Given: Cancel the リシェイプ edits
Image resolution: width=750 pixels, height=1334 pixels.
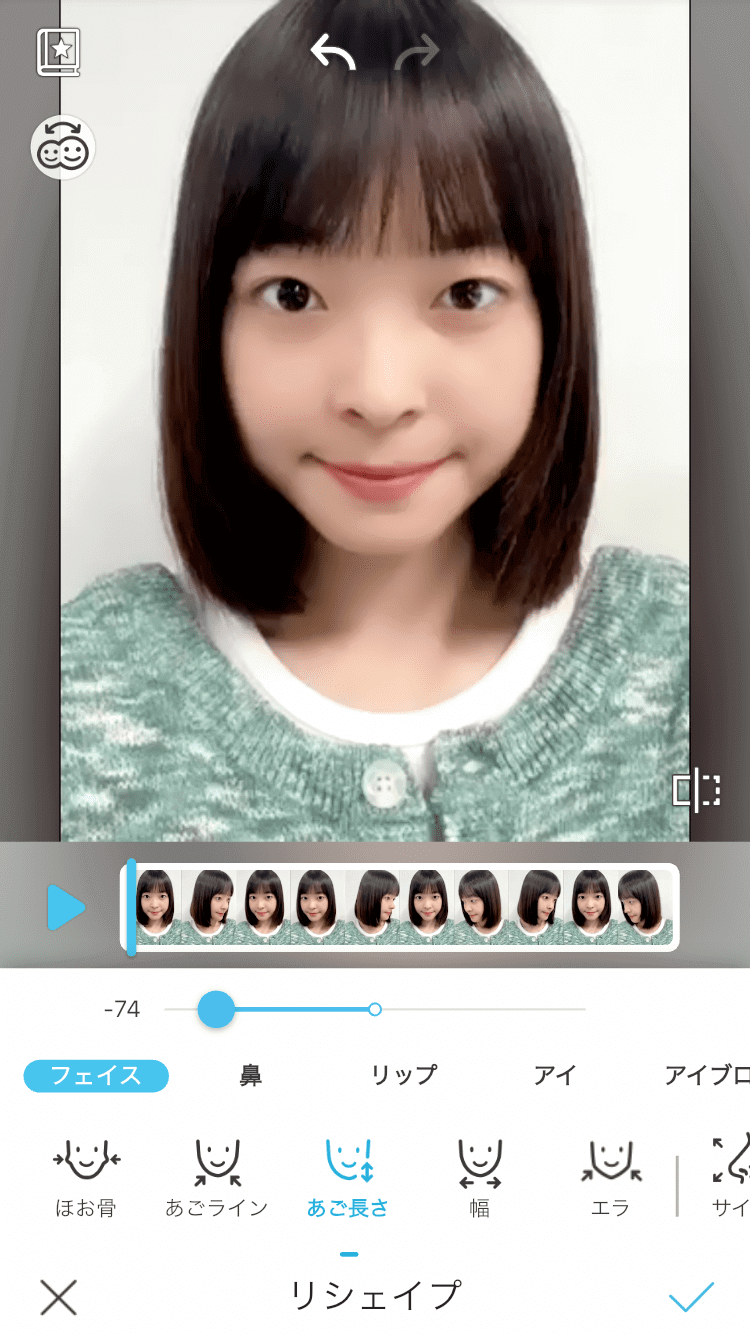Looking at the screenshot, I should pos(58,1297).
